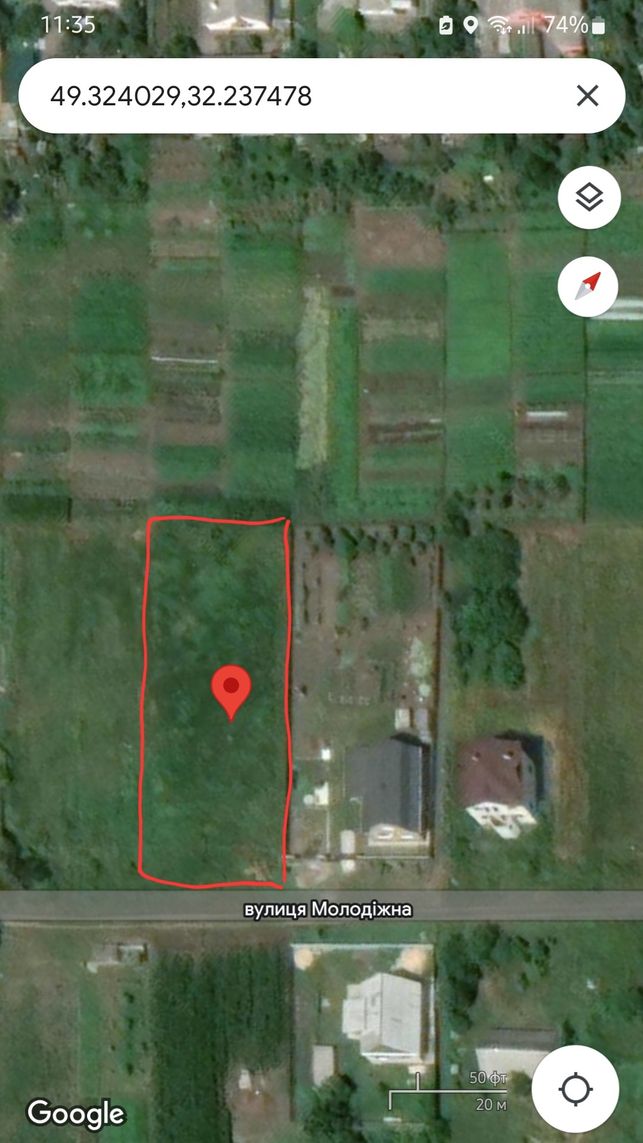Center map on my location
The image size is (643, 1143).
click(575, 1089)
